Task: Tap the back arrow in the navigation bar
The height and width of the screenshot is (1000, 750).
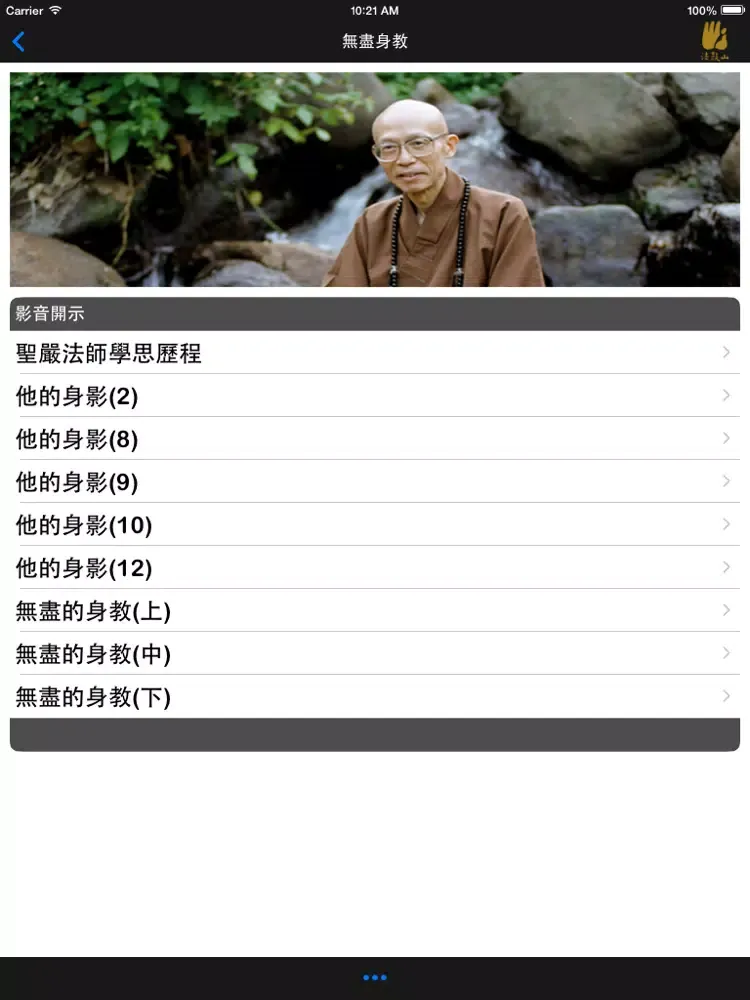Action: tap(19, 41)
